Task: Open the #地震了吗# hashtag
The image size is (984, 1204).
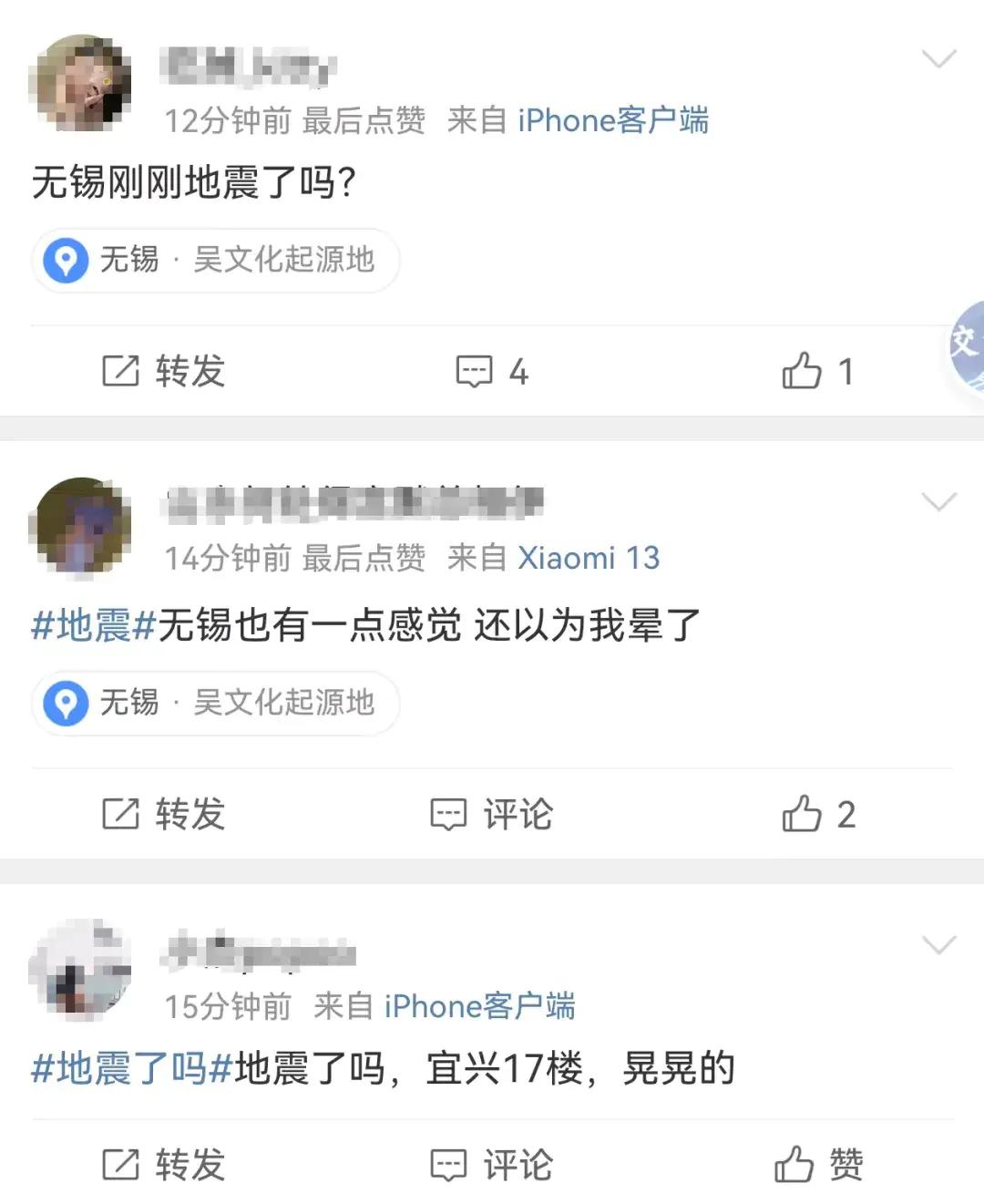Action: click(132, 1068)
